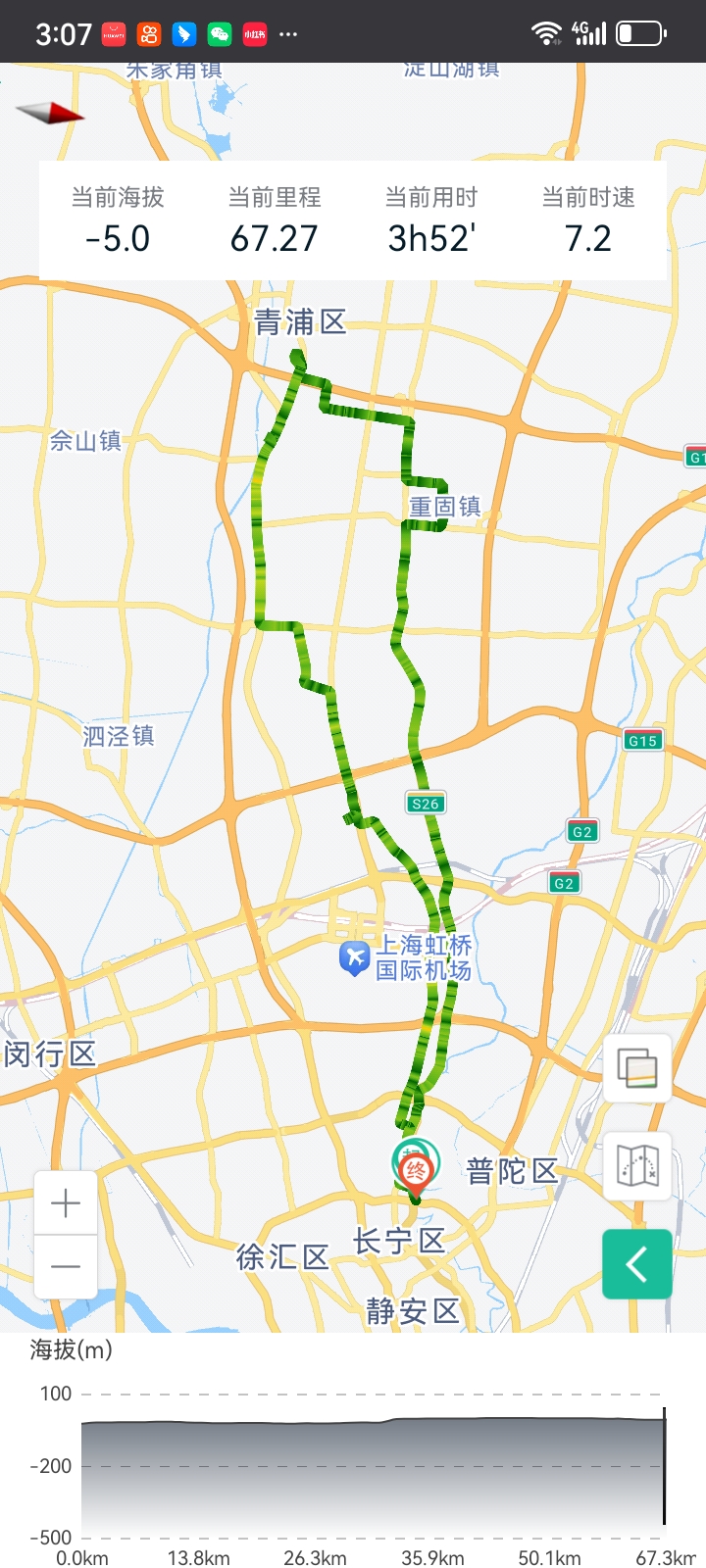The width and height of the screenshot is (706, 1568).
Task: Tap the green back arrow button
Action: click(637, 1264)
